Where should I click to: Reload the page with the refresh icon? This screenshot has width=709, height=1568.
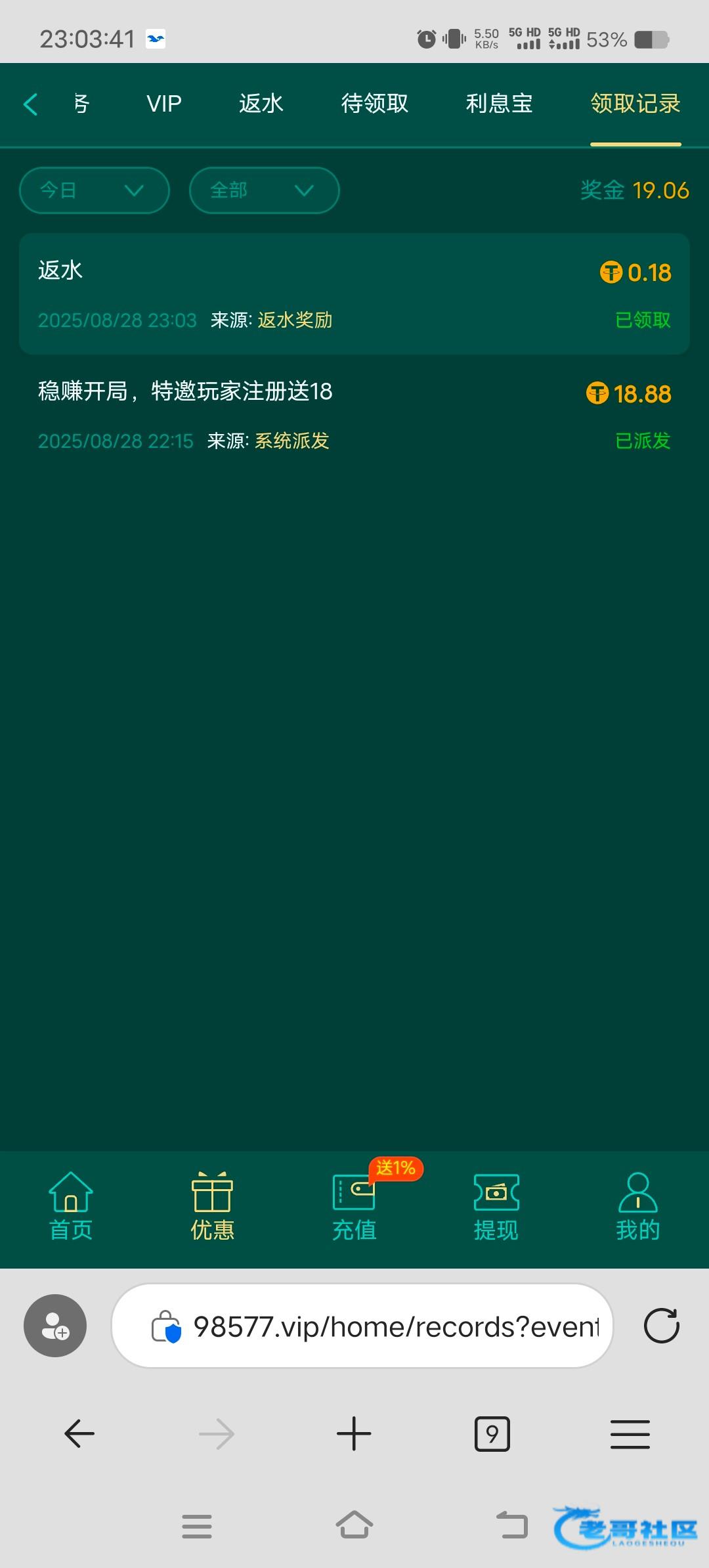click(661, 1326)
